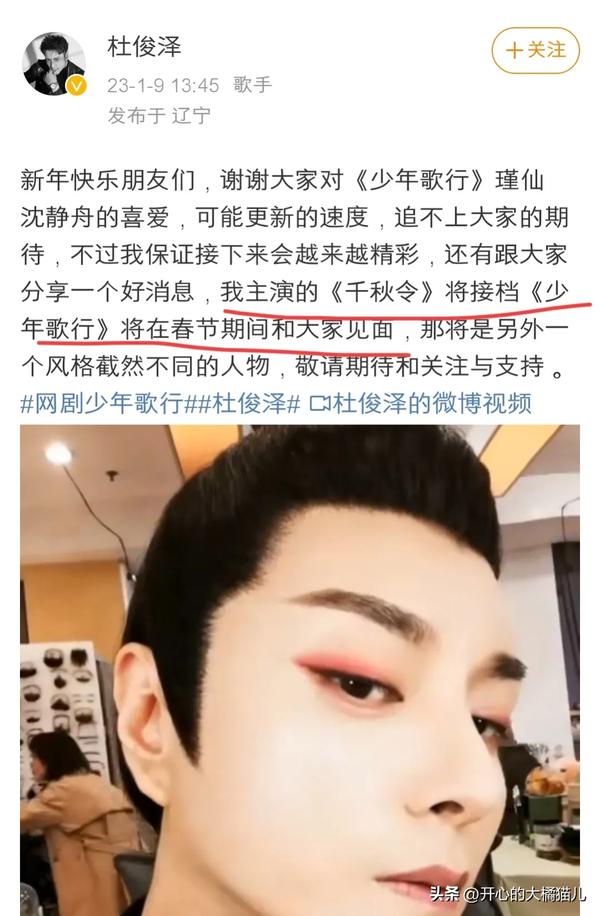Open the 杜俊泽的微博视频 link
The height and width of the screenshot is (916, 600).
(420, 404)
